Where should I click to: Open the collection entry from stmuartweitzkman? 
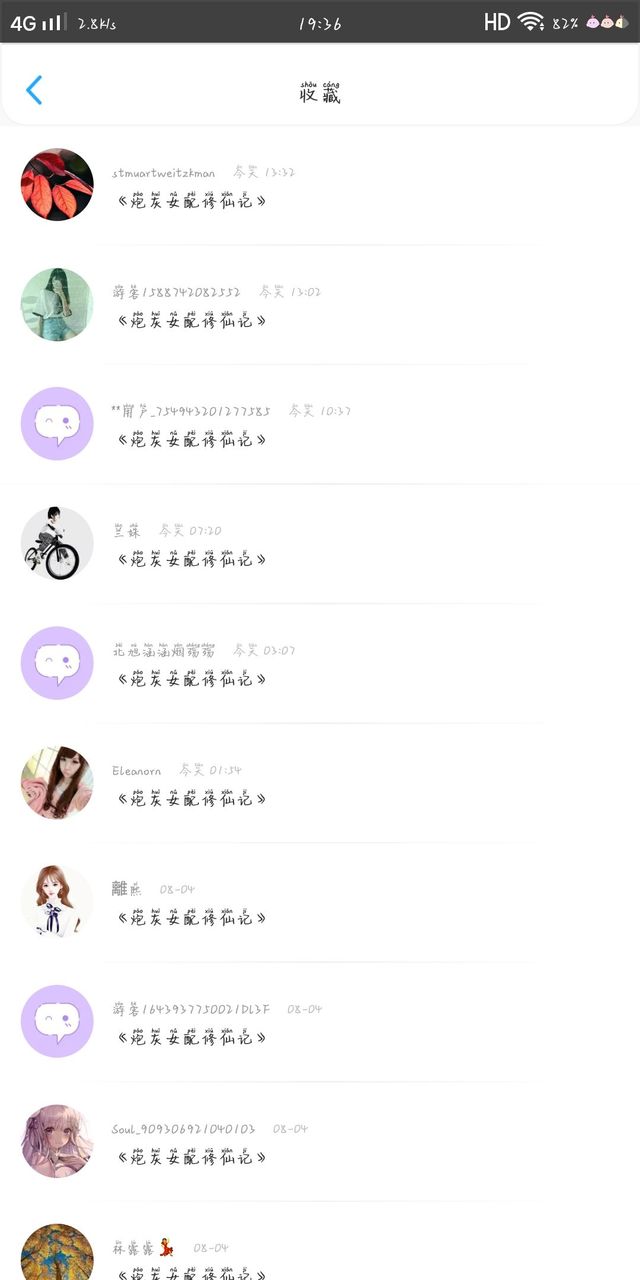(x=320, y=185)
